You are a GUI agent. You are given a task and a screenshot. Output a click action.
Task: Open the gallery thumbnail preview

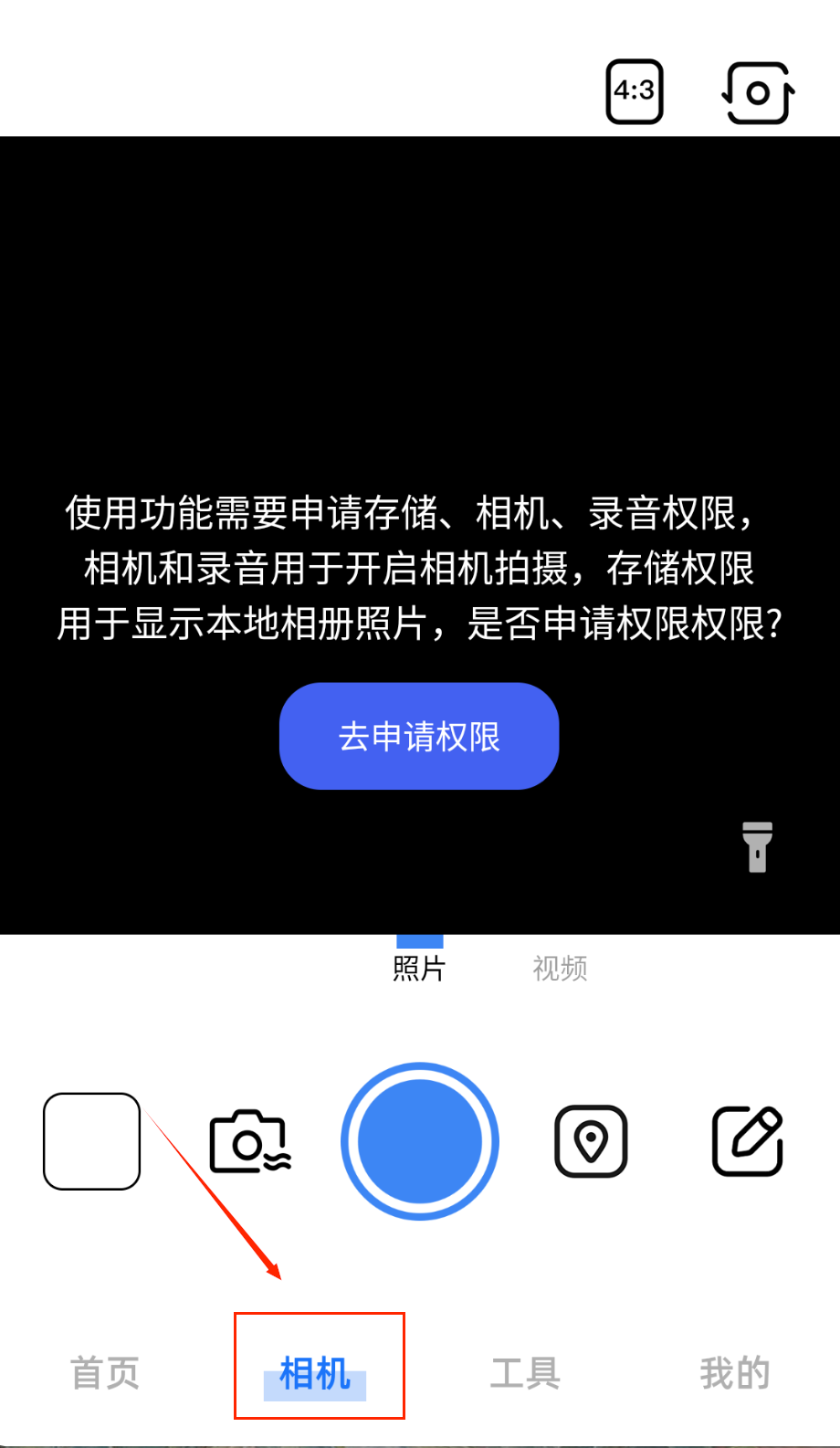pyautogui.click(x=92, y=1141)
